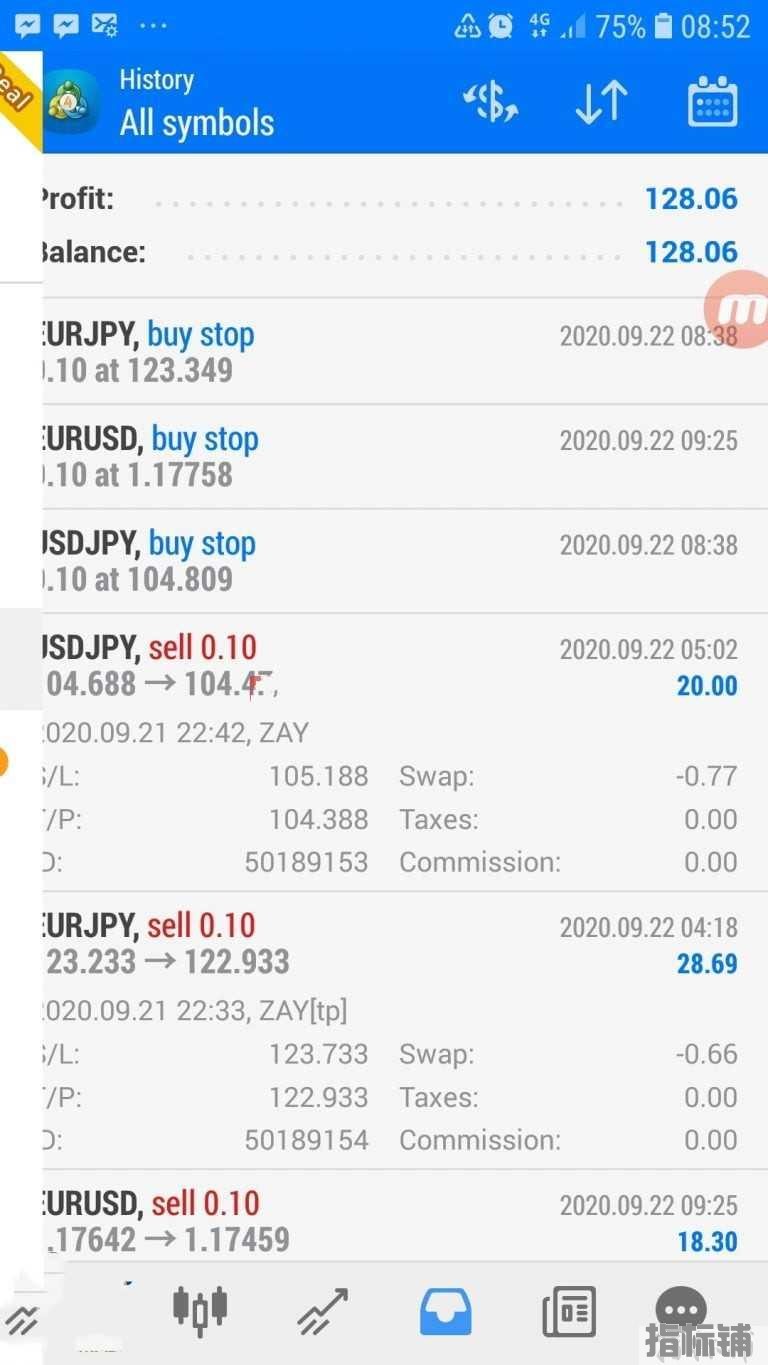Open the News tab

[568, 1310]
